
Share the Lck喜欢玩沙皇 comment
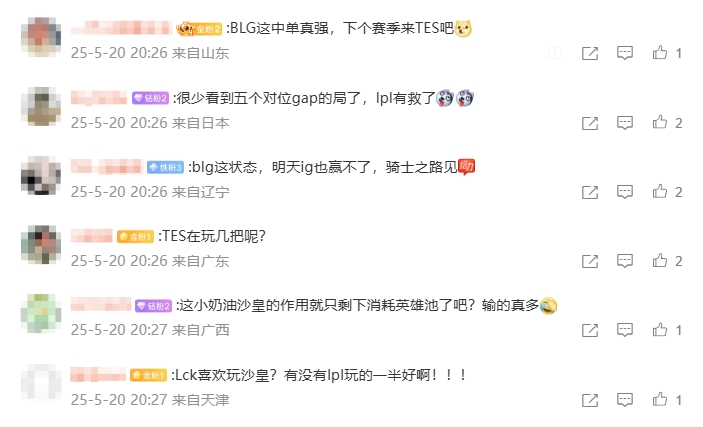590,399
